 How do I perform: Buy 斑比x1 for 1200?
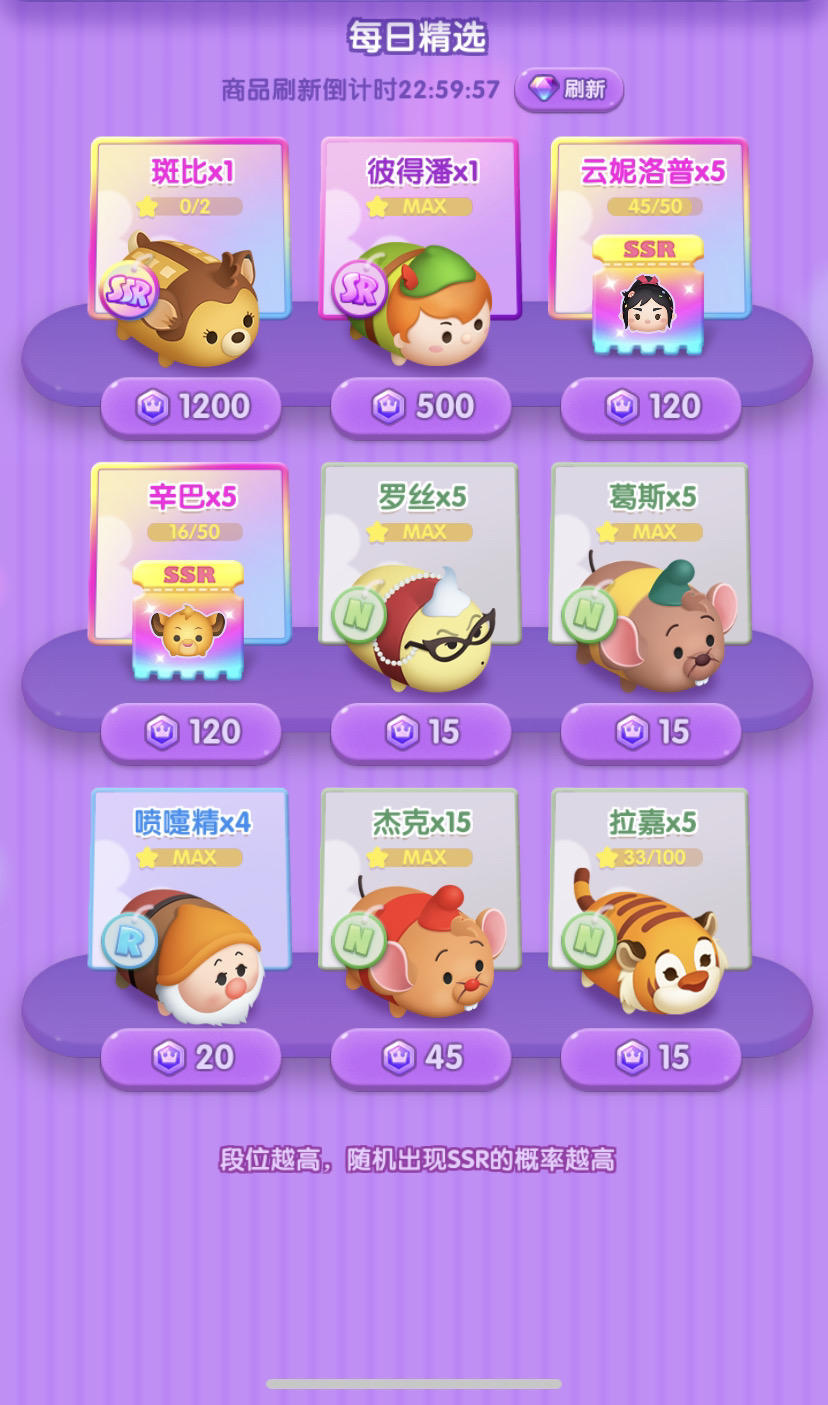pos(191,406)
